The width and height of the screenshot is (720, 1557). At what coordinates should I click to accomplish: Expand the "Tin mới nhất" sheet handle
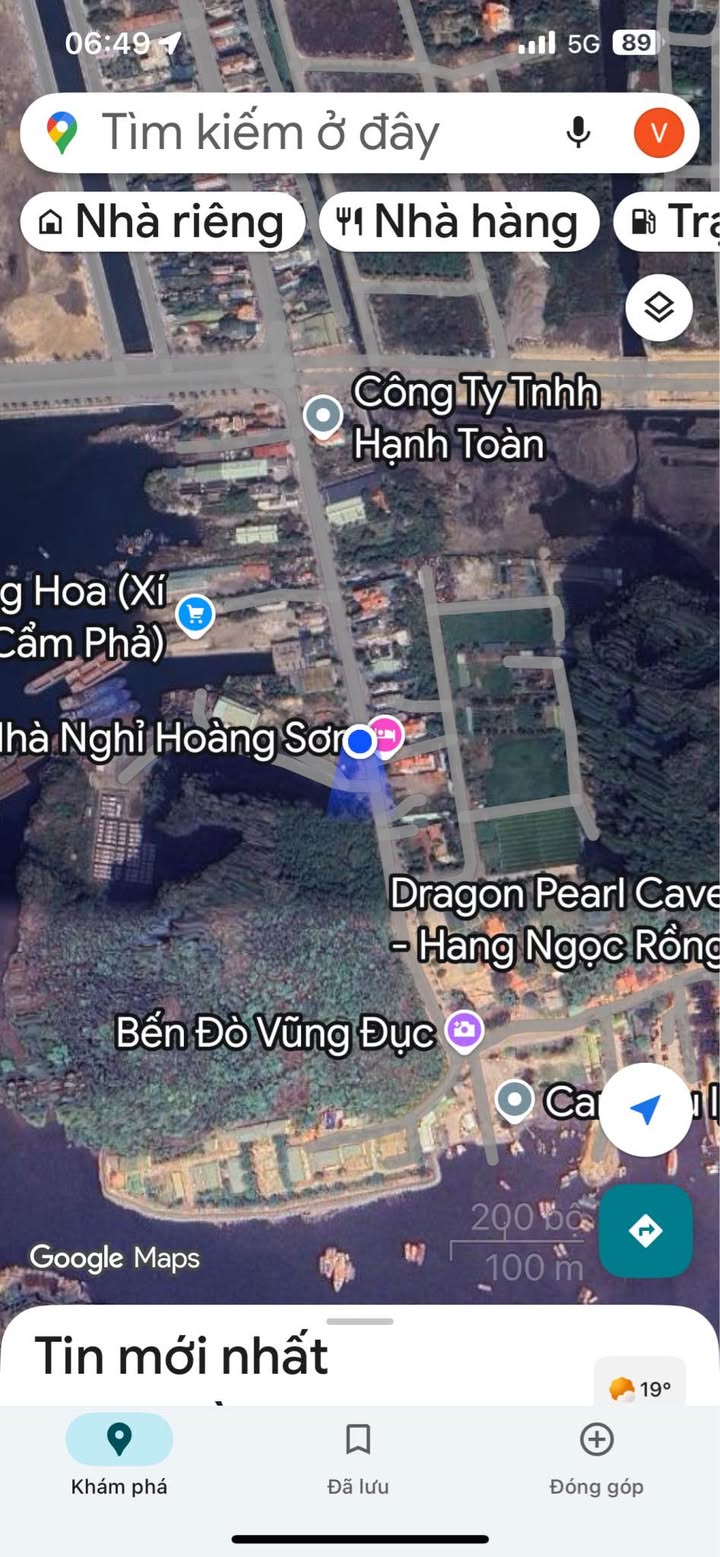tap(360, 1321)
